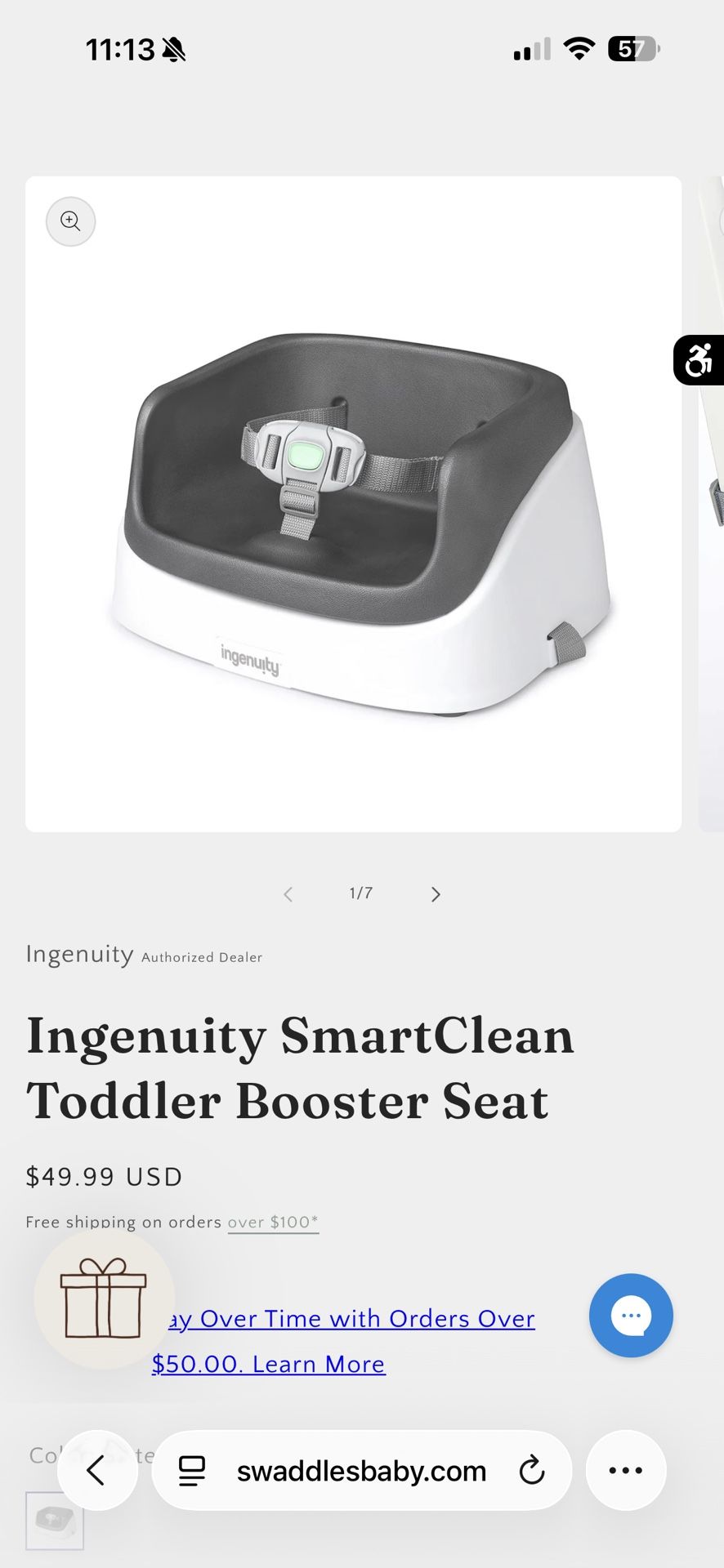Reload the swaddlesbaby.com page
724x1568 pixels.
pyautogui.click(x=532, y=1471)
